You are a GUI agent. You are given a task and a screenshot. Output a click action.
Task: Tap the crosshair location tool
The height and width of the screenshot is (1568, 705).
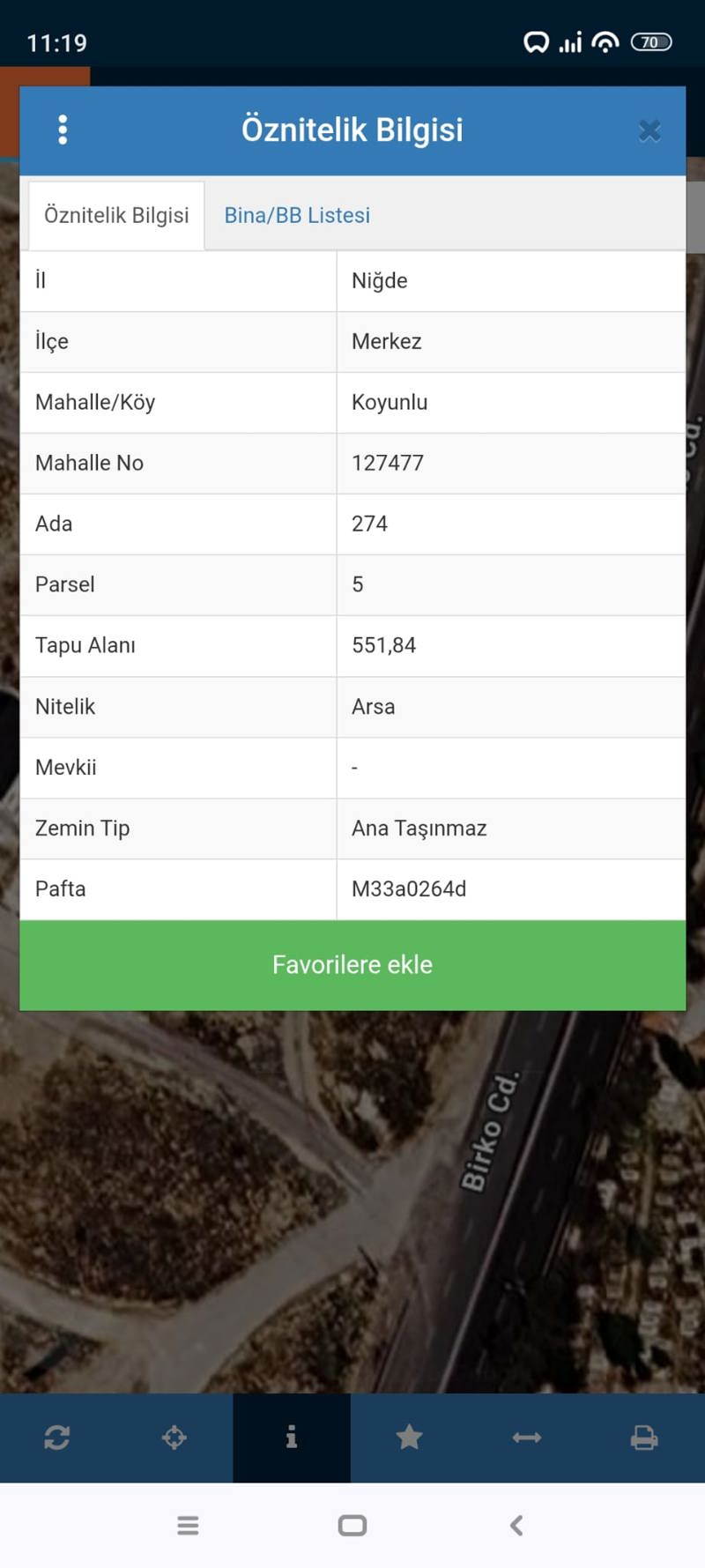coord(174,1438)
